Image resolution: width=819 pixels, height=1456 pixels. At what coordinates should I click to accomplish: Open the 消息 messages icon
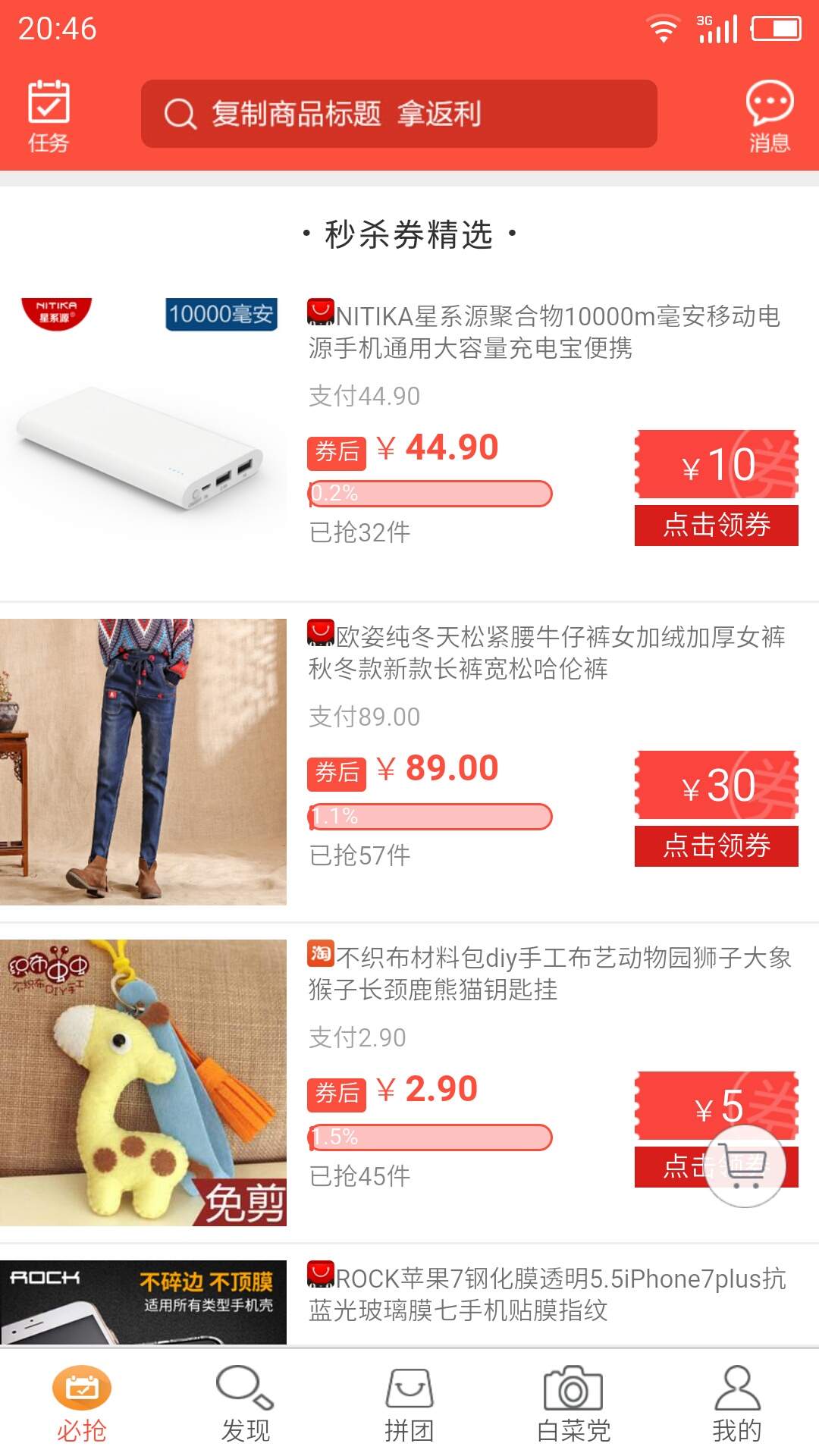pos(769,115)
